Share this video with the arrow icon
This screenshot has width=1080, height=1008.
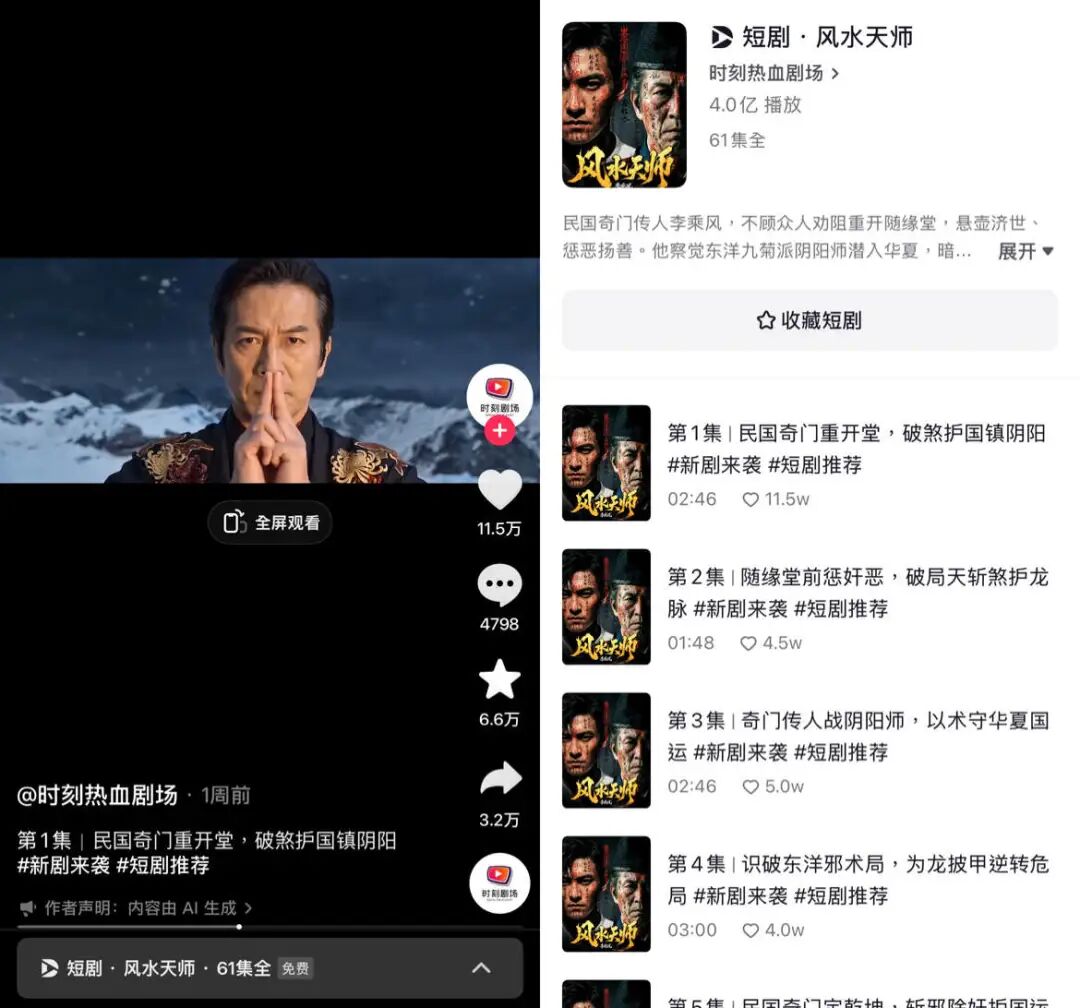pyautogui.click(x=500, y=779)
